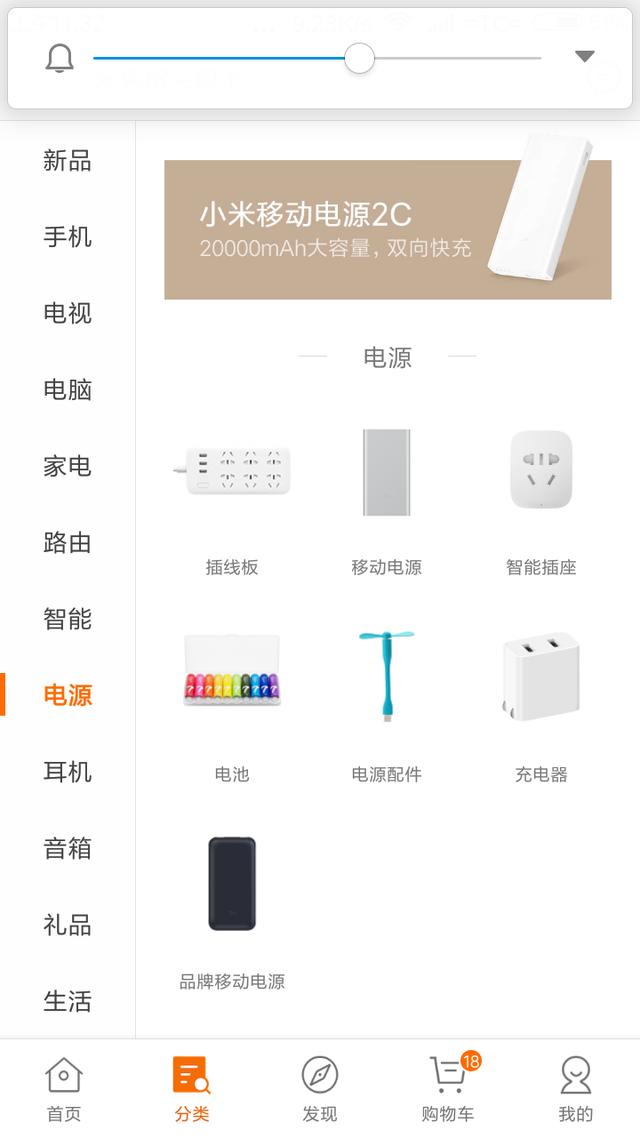Tap the ringer volume slider
Viewport: 640px width, 1138px height.
click(x=359, y=58)
